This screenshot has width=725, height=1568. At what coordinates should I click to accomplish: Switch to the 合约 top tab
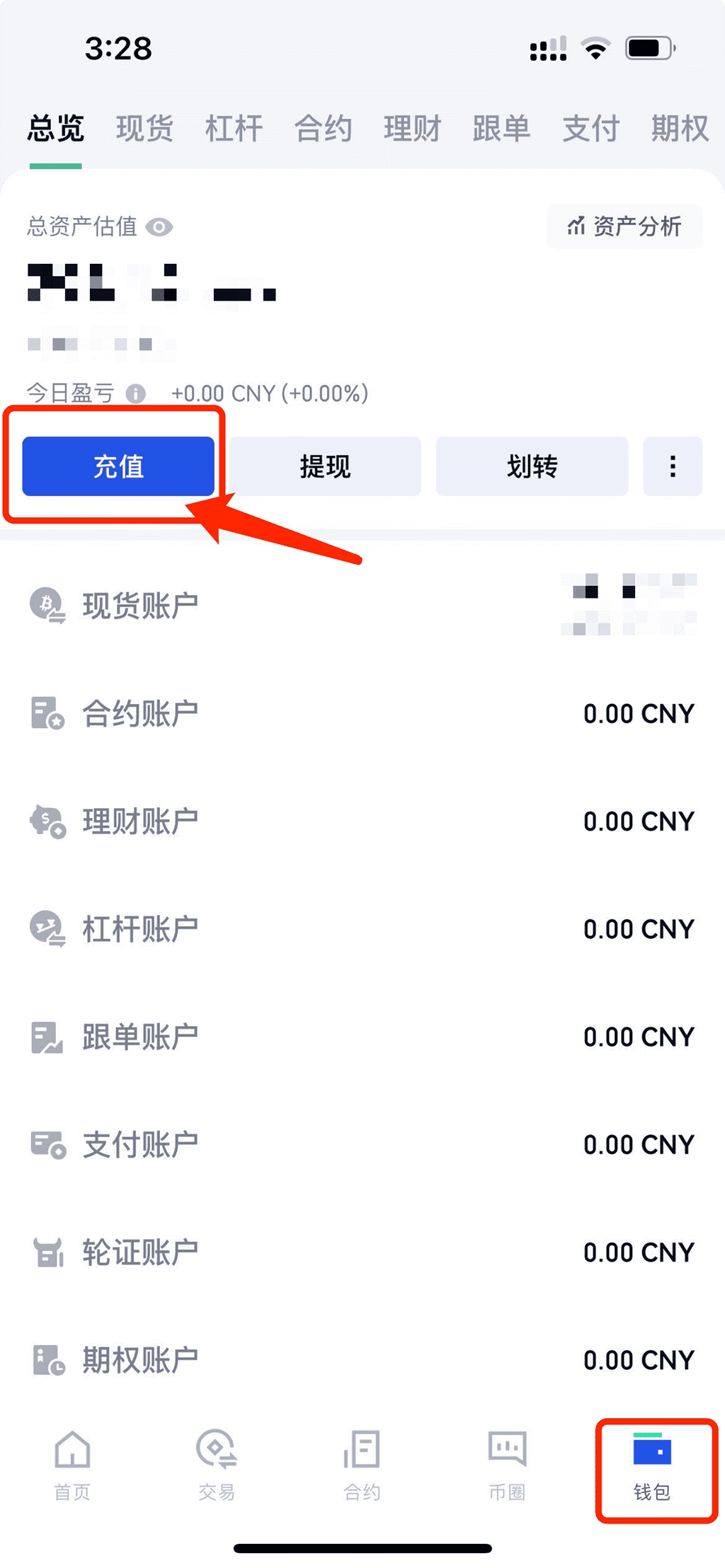click(323, 129)
